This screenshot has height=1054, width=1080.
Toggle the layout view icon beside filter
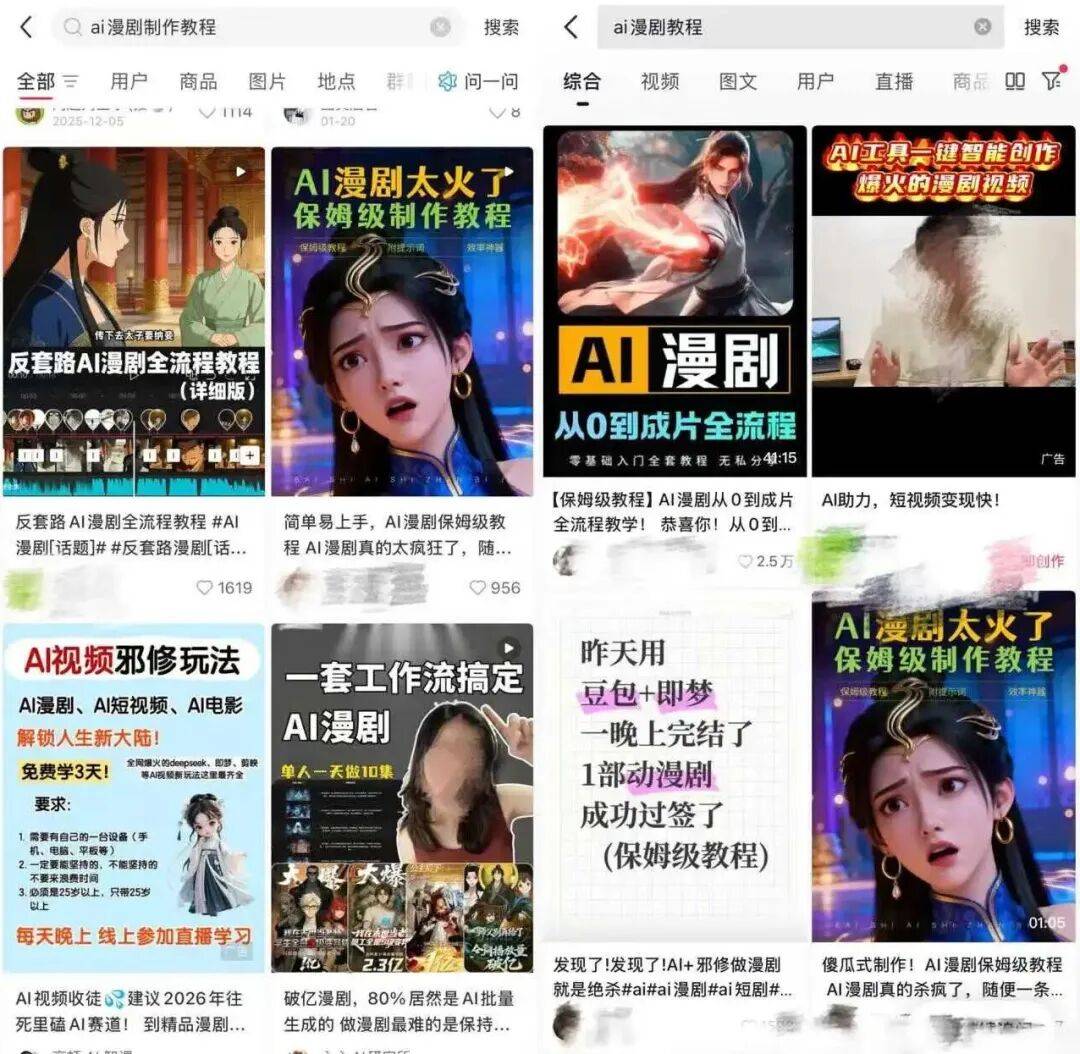pos(1015,82)
